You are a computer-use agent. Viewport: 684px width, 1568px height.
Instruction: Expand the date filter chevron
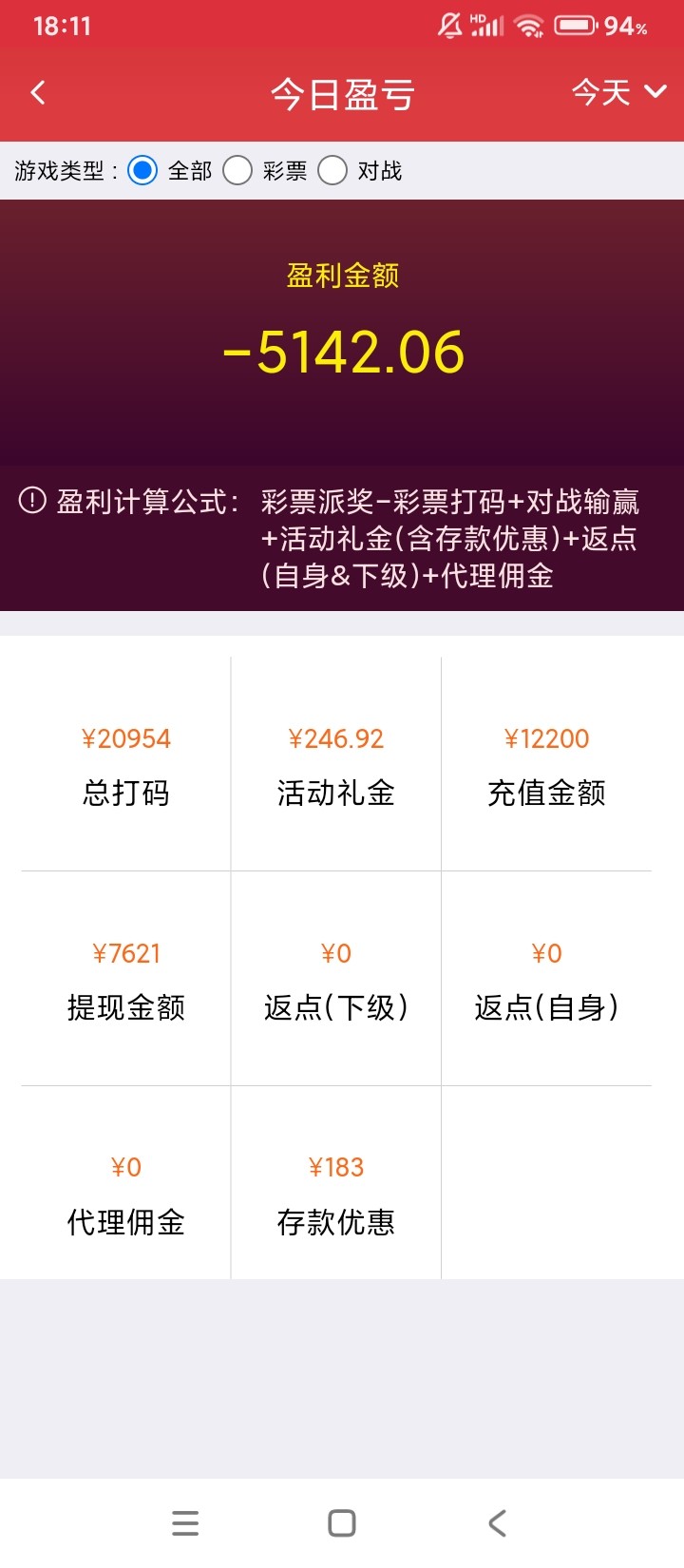coord(654,92)
